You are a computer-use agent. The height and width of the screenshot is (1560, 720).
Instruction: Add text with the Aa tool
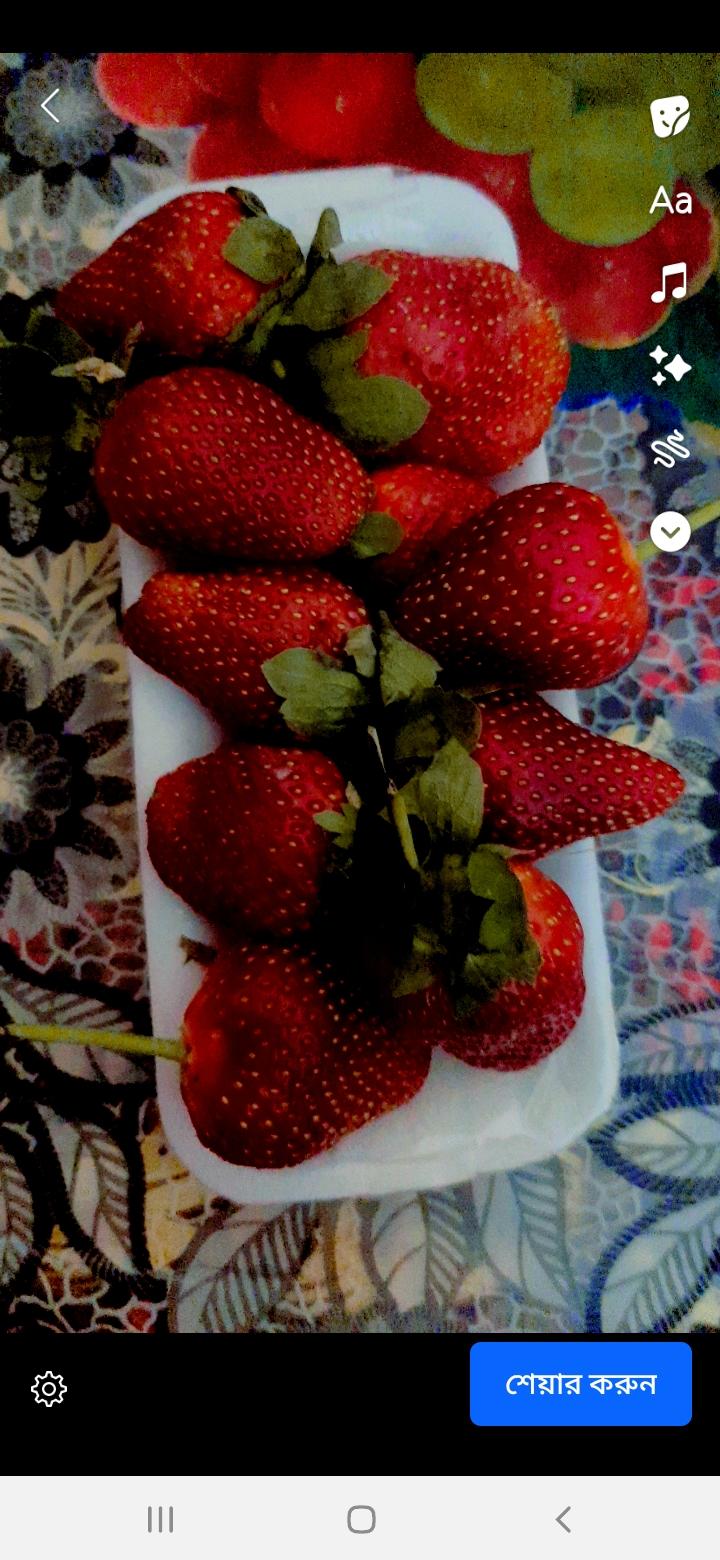pyautogui.click(x=670, y=200)
